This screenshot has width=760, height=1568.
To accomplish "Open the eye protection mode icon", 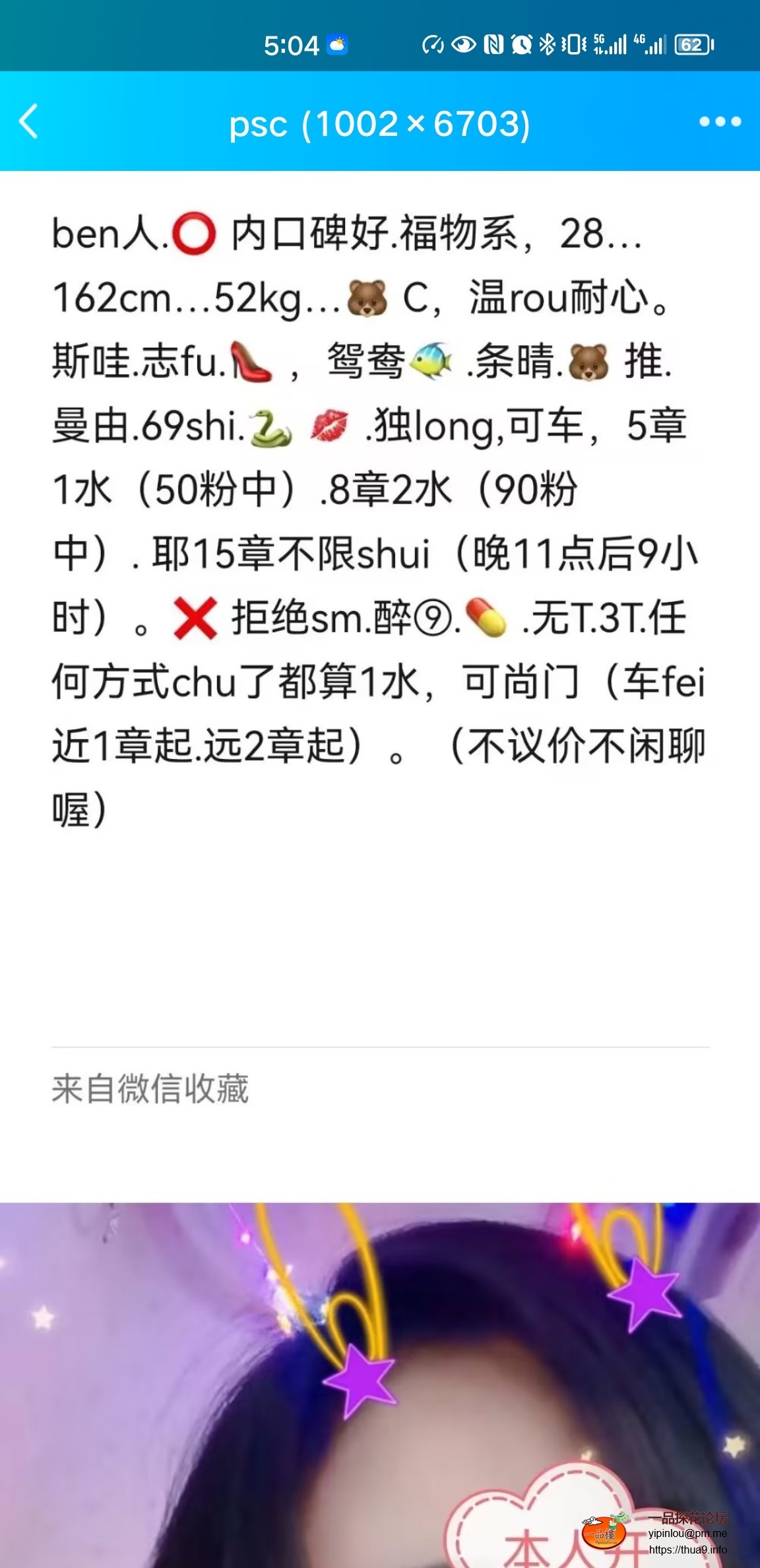I will pyautogui.click(x=463, y=44).
